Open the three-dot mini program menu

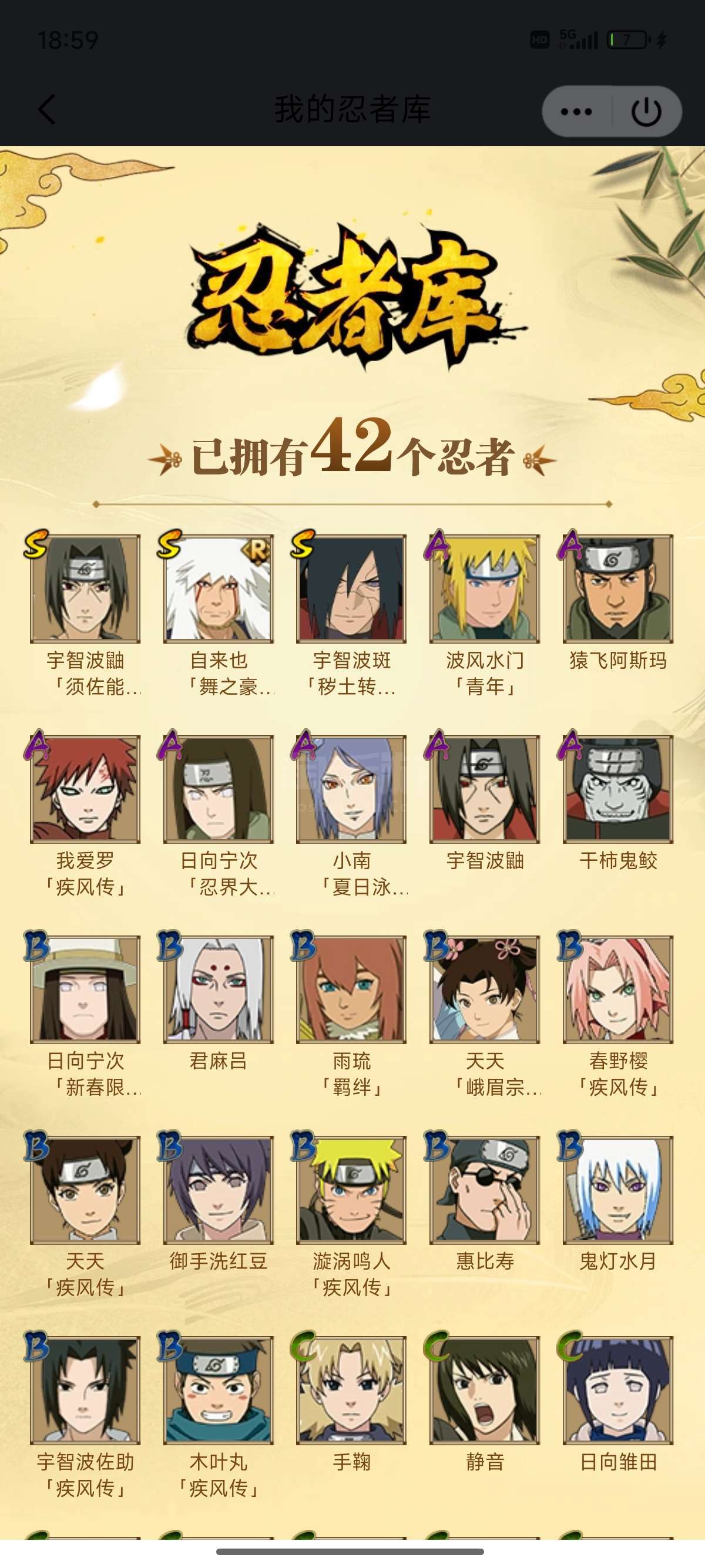(x=576, y=112)
